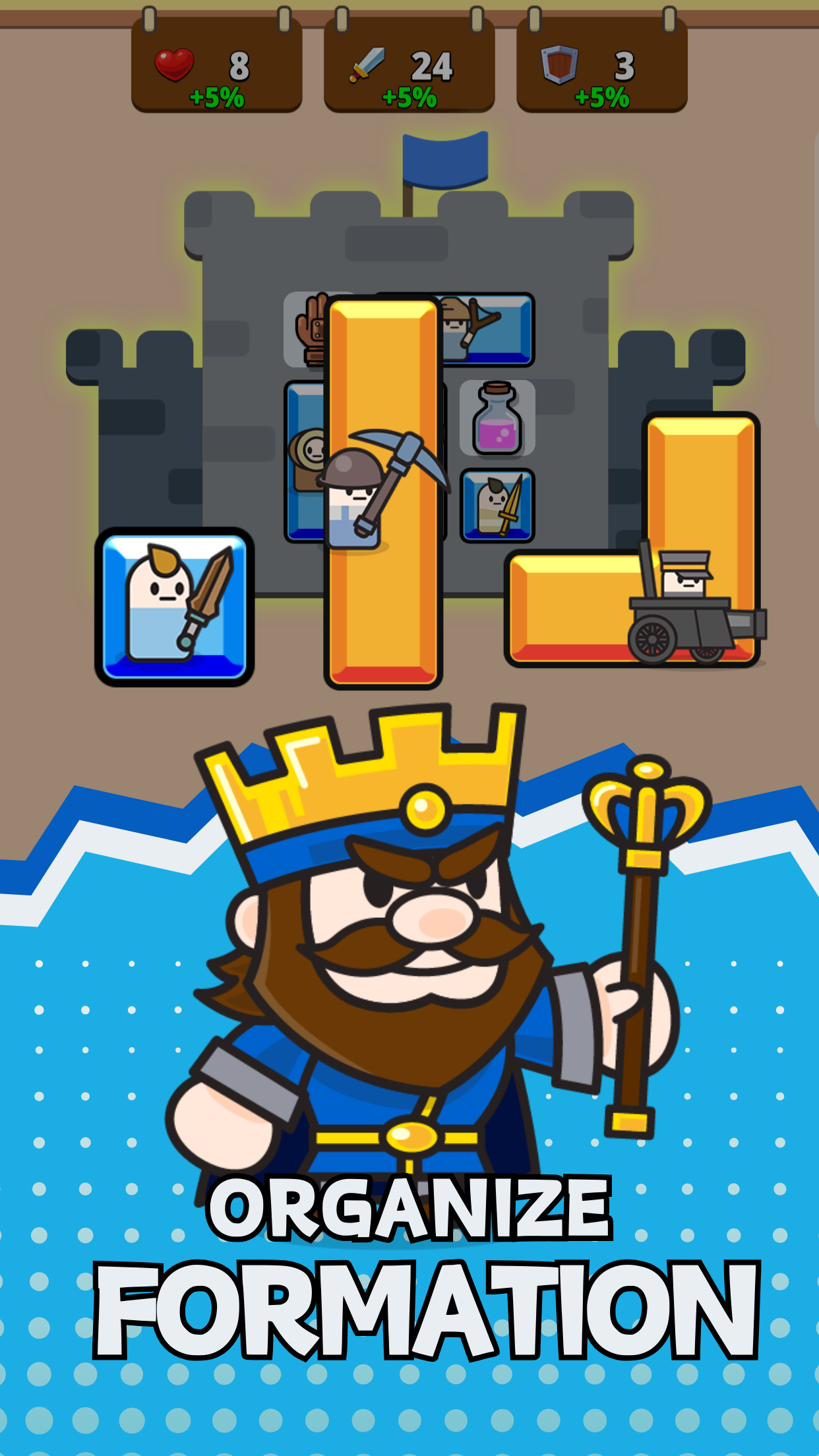This screenshot has width=819, height=1456.
Task: Click the leather glove formation tile
Action: coord(310,330)
